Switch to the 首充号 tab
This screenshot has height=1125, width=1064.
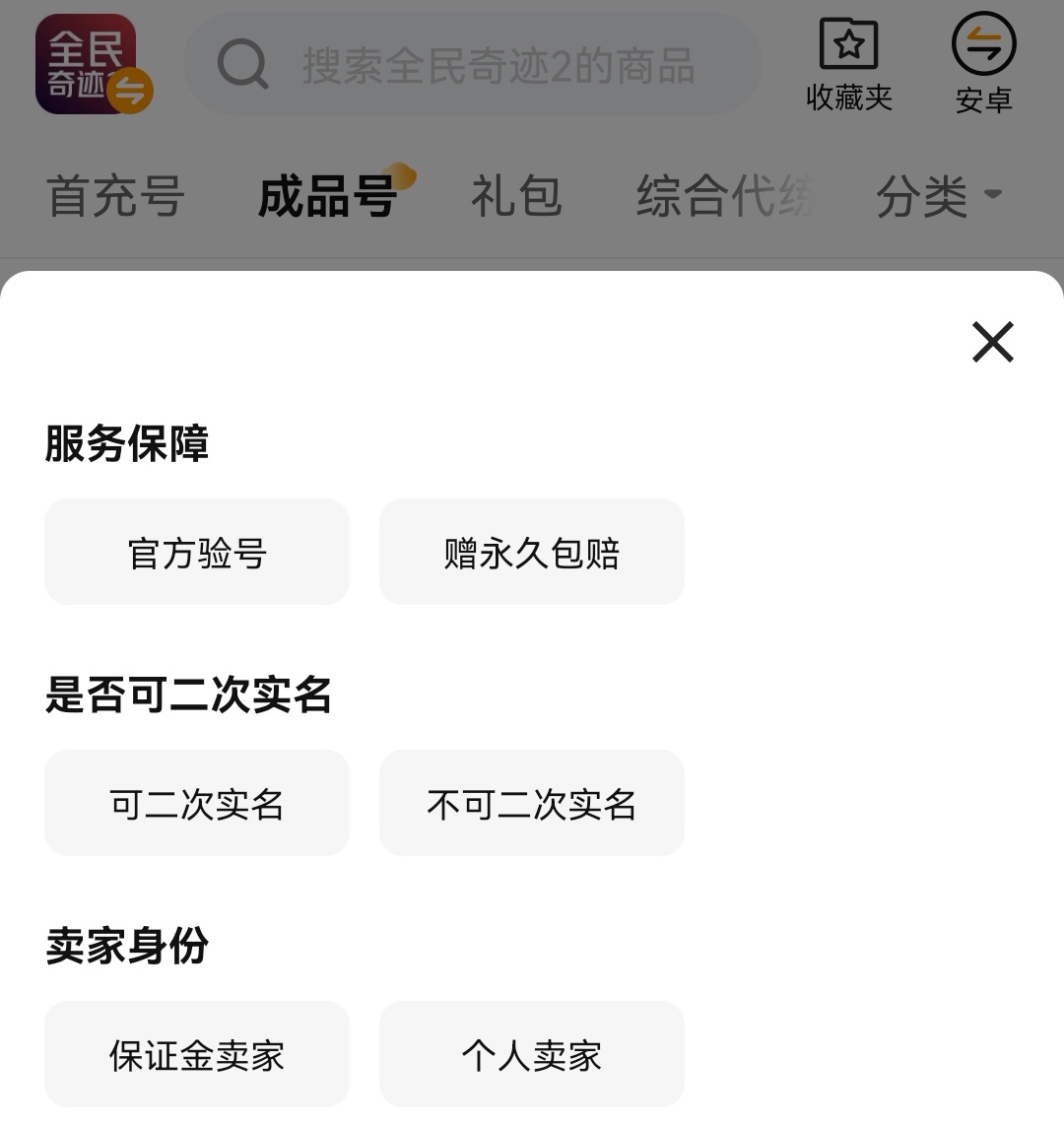tap(115, 195)
